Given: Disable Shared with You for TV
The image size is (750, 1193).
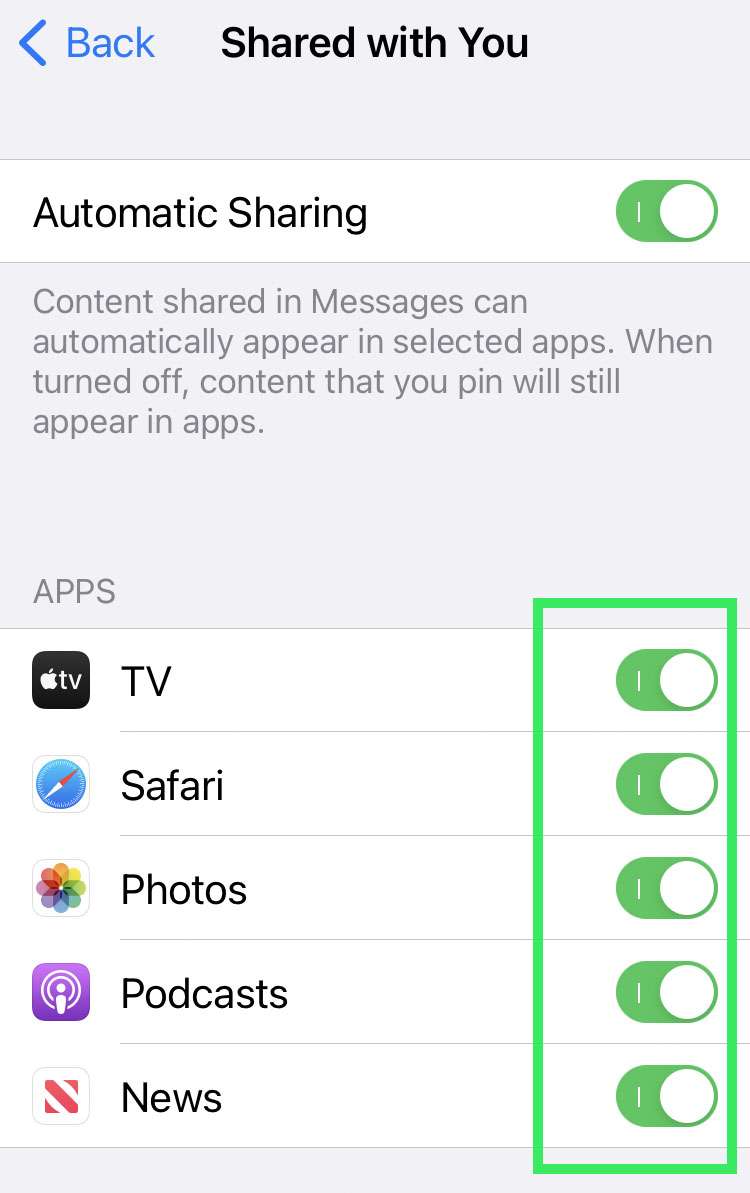Looking at the screenshot, I should coord(666,680).
